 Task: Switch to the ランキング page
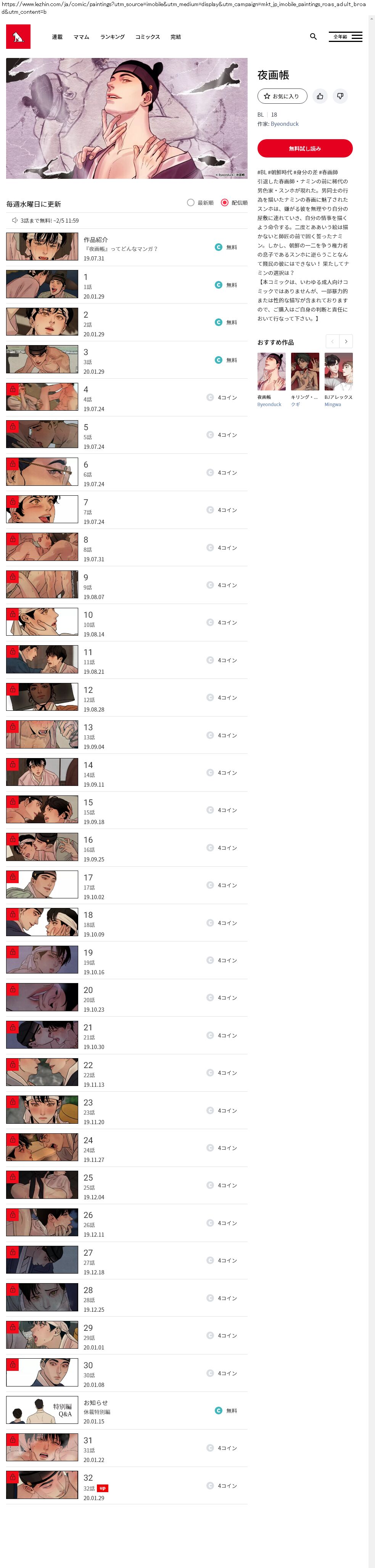tap(112, 37)
